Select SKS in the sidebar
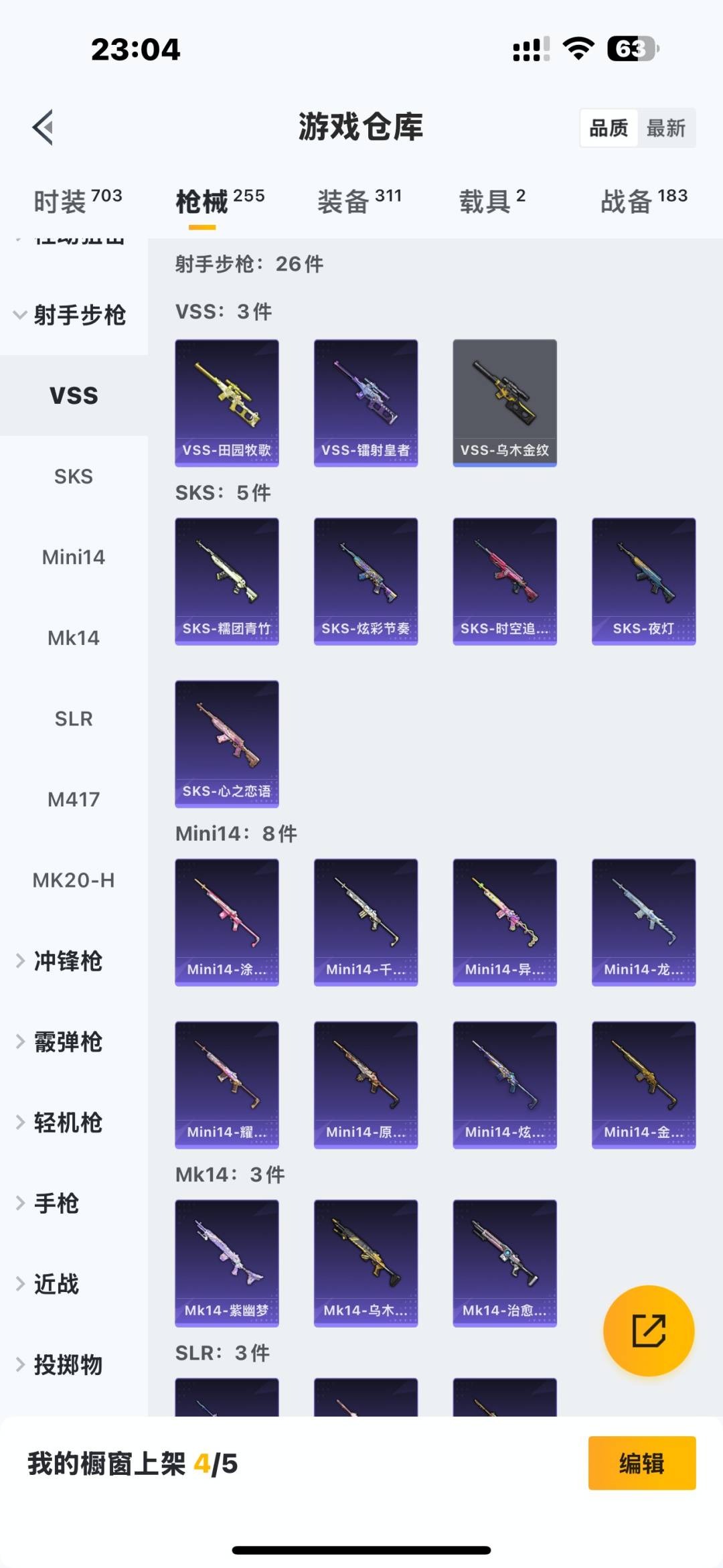This screenshot has height=1568, width=723. (74, 476)
